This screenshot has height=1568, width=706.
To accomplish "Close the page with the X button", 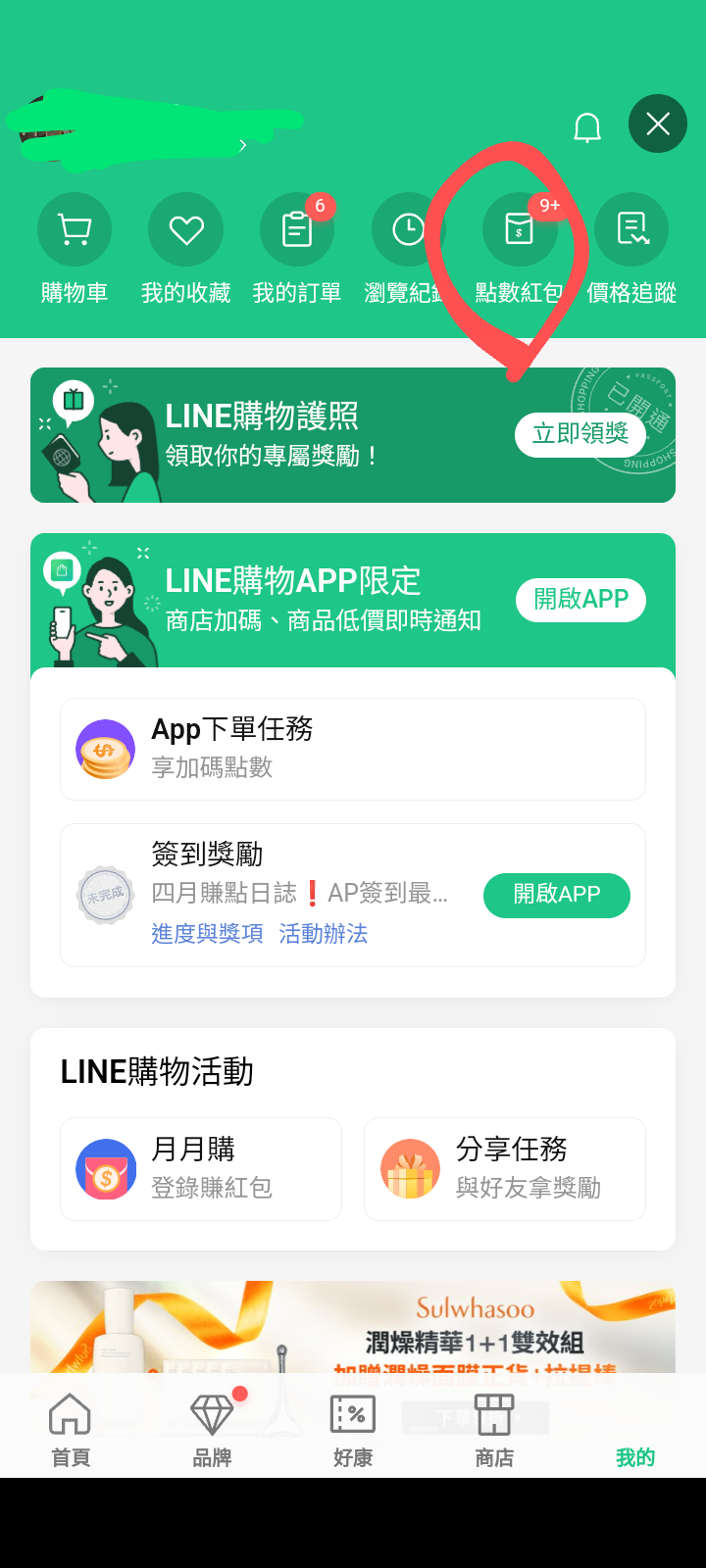I will click(x=658, y=123).
